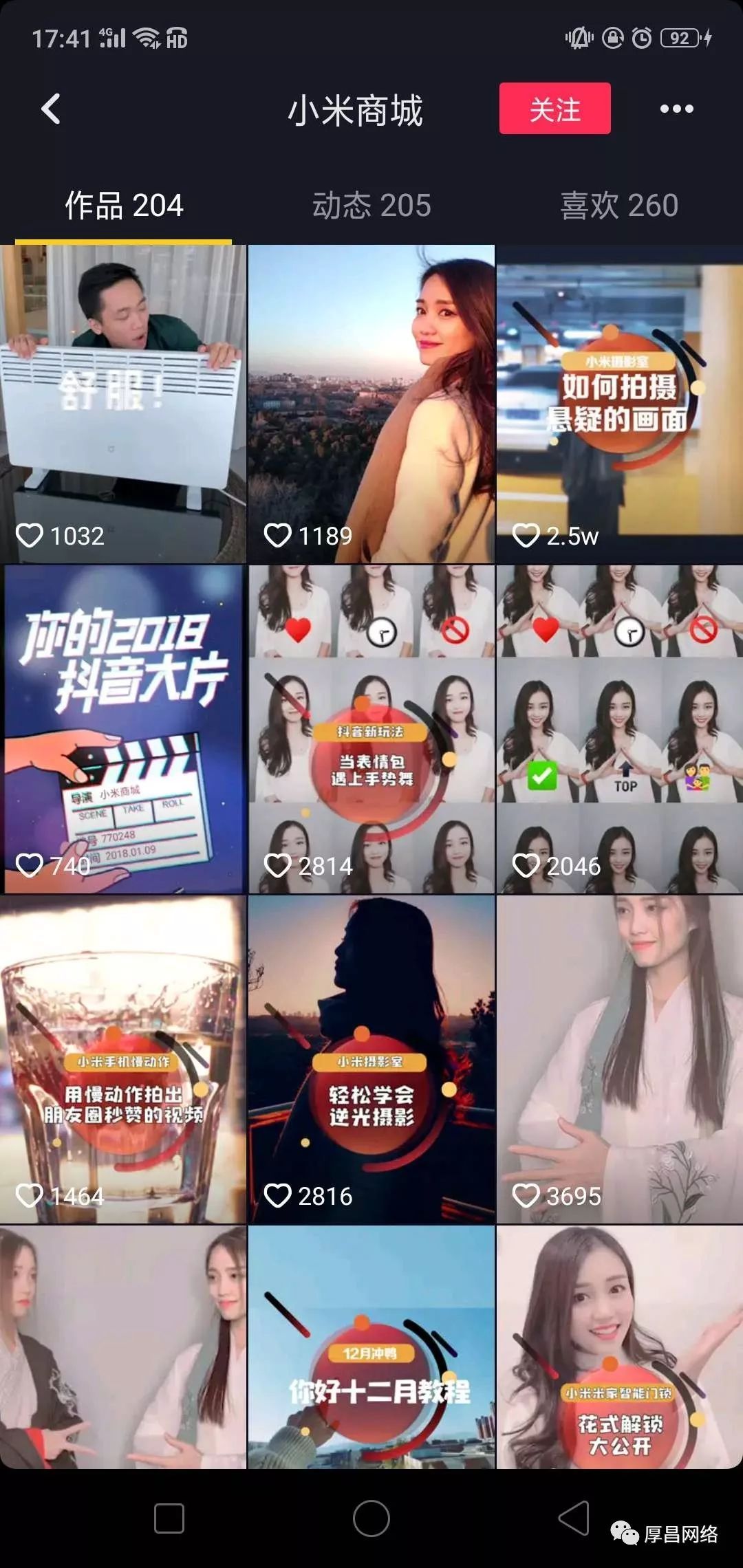The image size is (743, 1568).
Task: Go to the home screen via the circle button
Action: (371, 1518)
